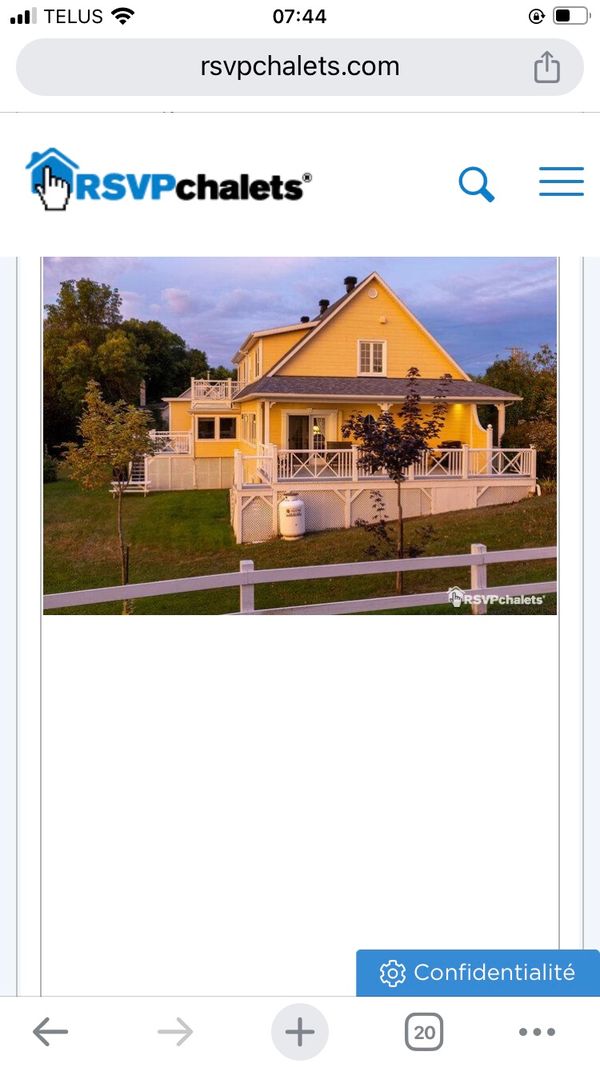
Task: Go to the RSVPchalets home logo
Action: point(169,180)
